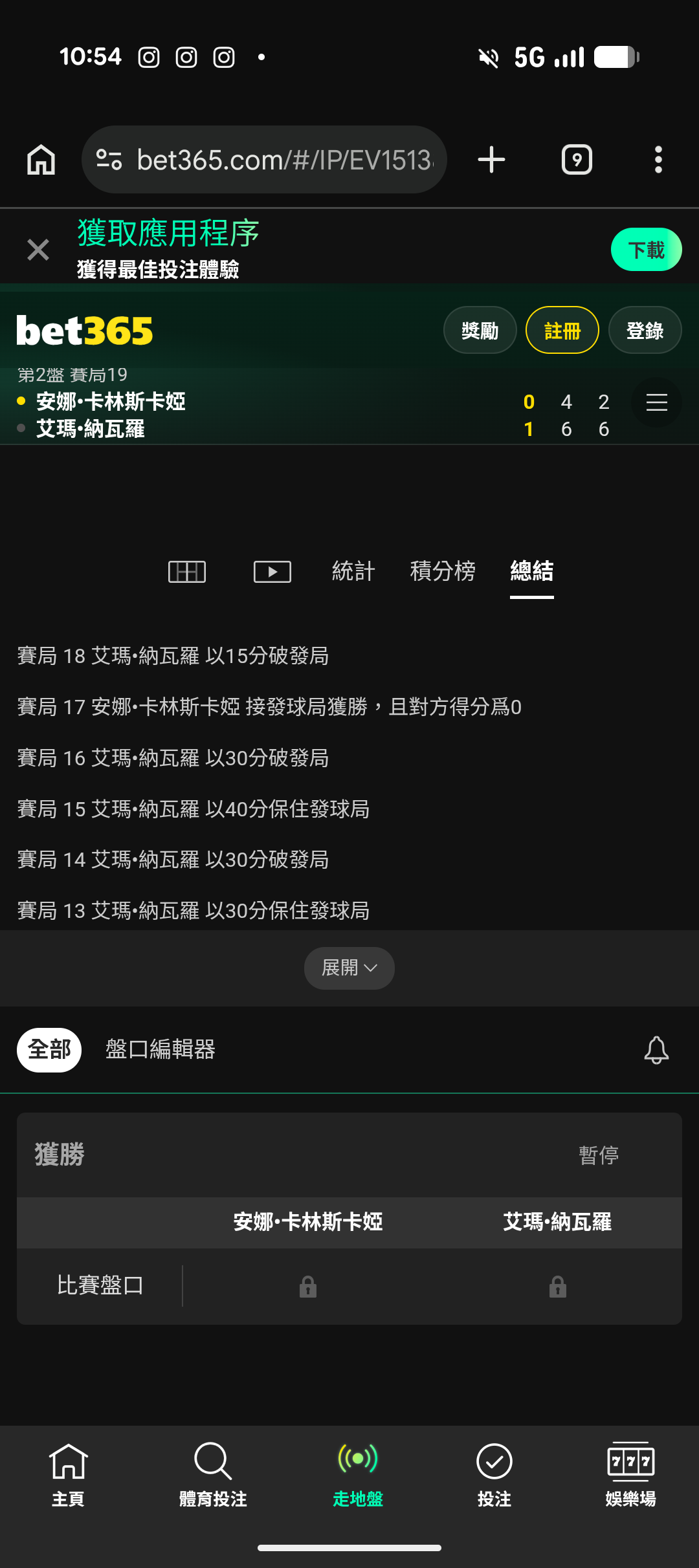Open the 獎勵 rewards button
The width and height of the screenshot is (699, 1568).
point(480,331)
